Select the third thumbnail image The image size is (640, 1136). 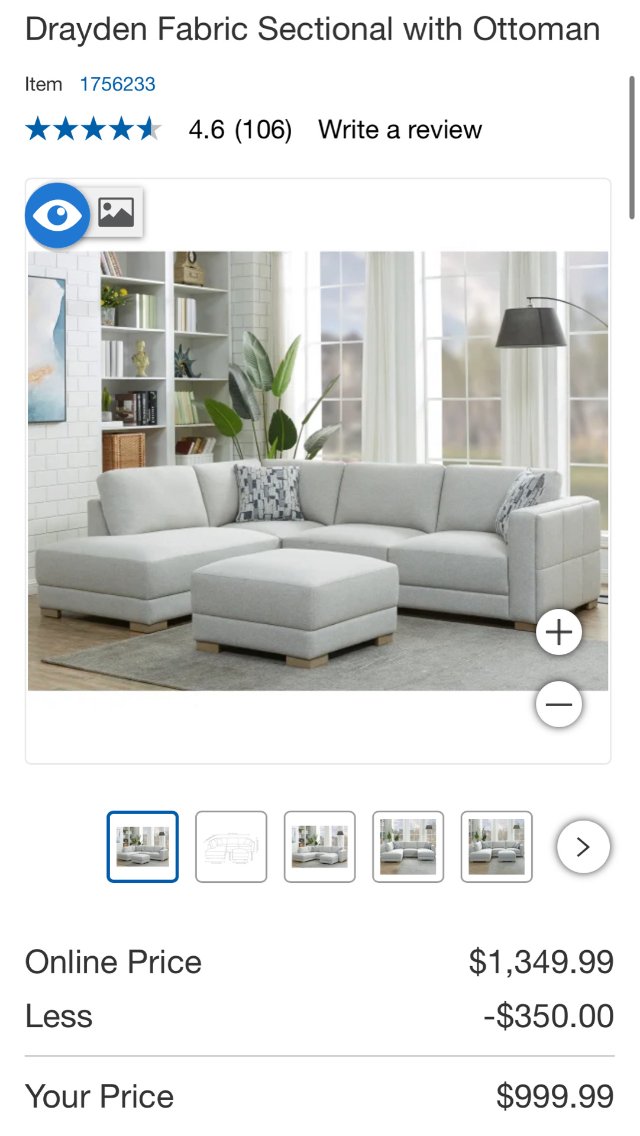coord(320,847)
